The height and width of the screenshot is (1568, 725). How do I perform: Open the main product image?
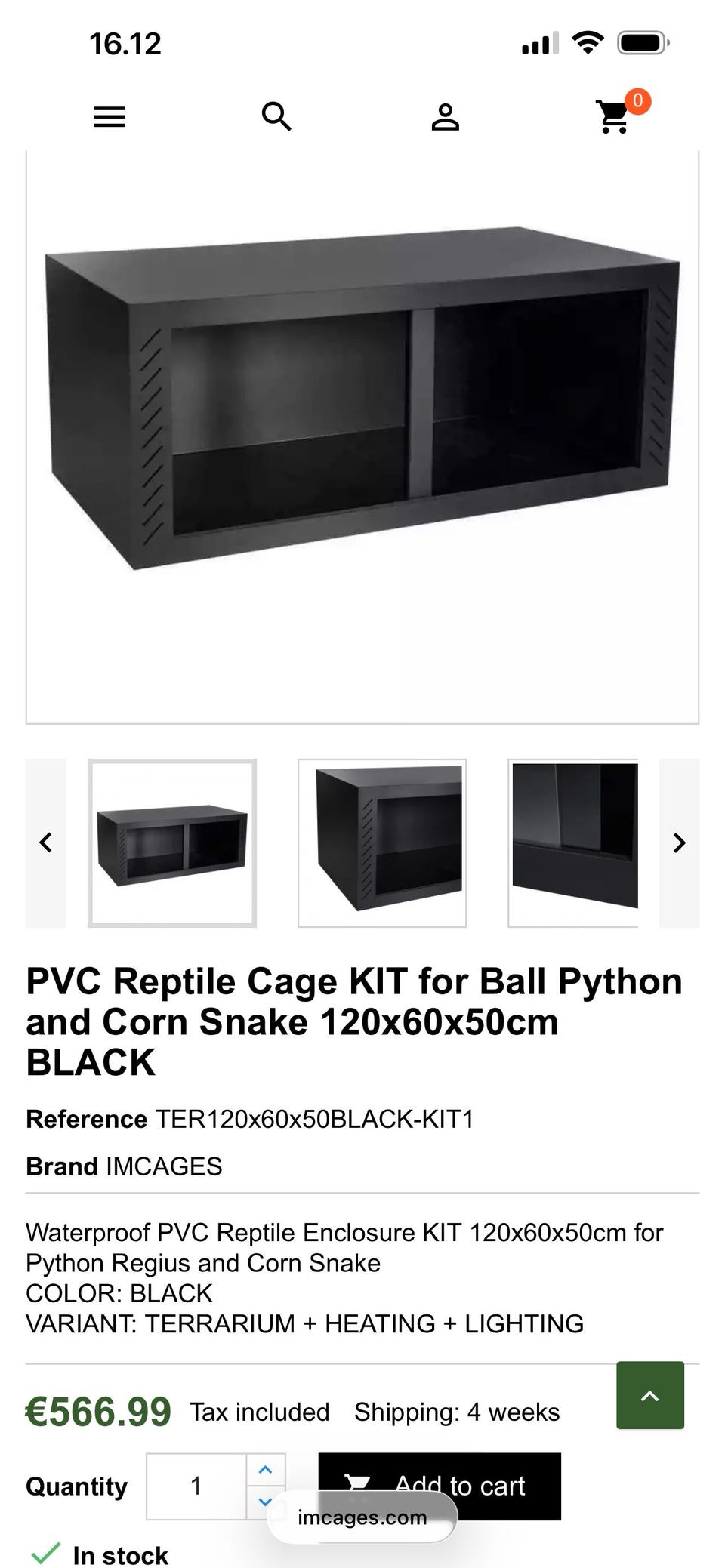tap(362, 436)
